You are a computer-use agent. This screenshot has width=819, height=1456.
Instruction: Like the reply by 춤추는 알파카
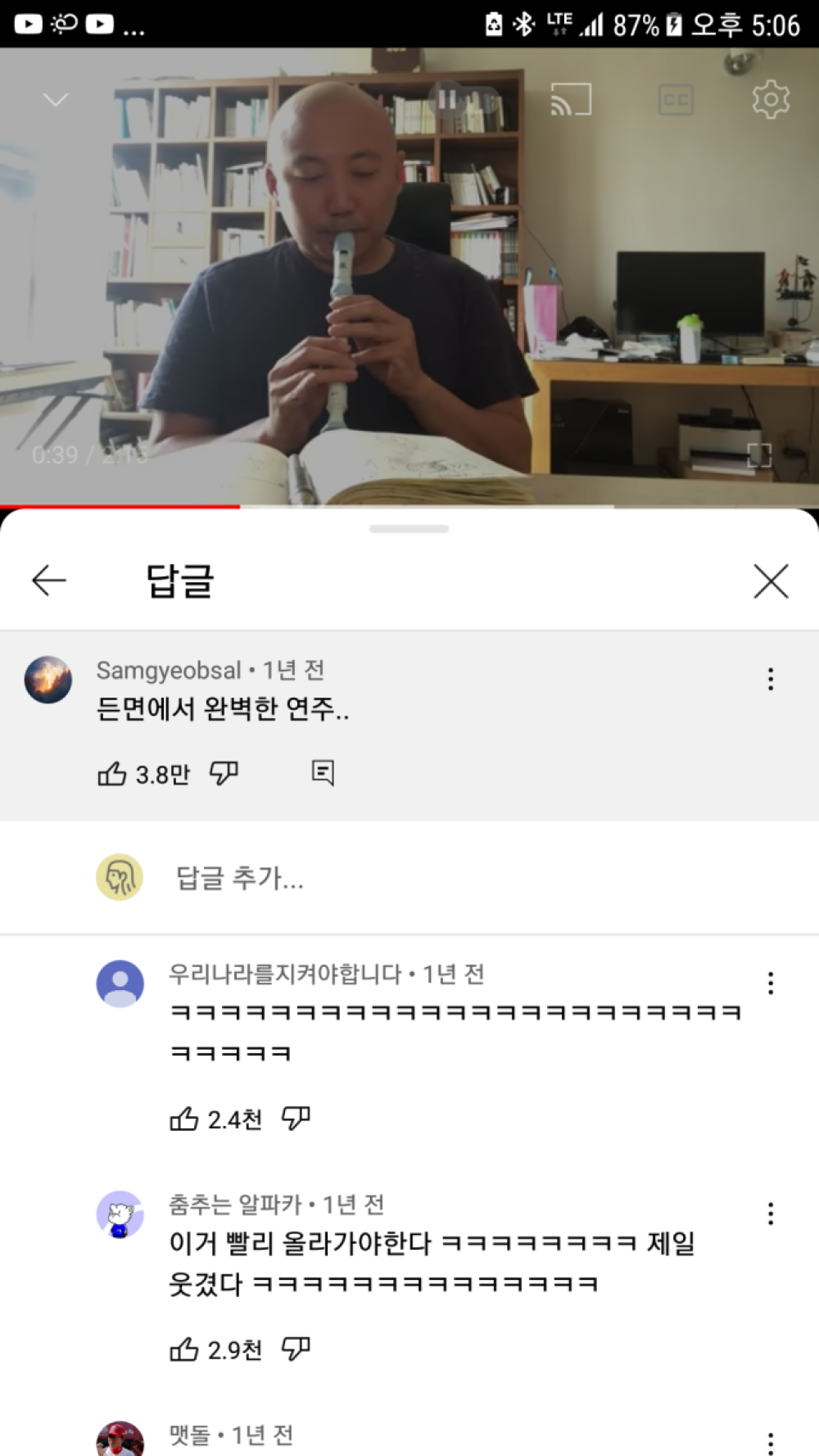(184, 1349)
